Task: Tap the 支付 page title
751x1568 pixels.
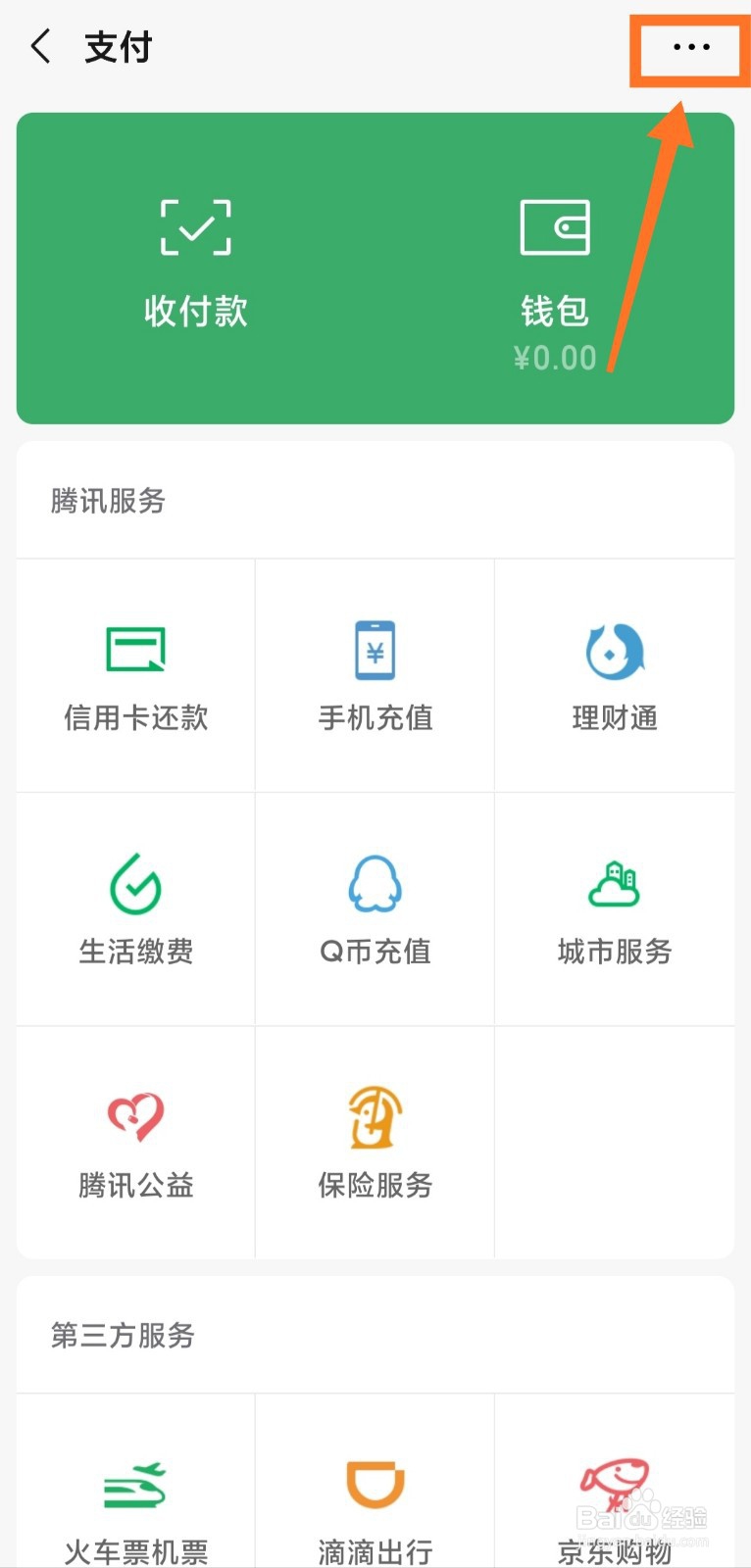Action: (x=118, y=45)
